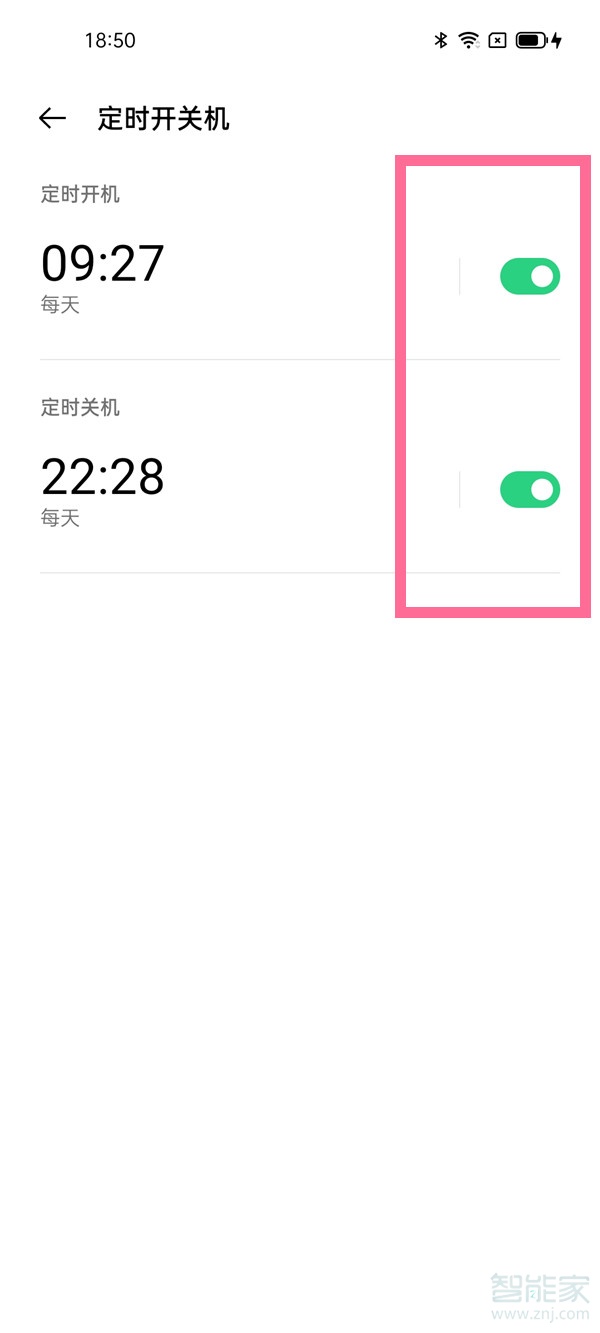The width and height of the screenshot is (600, 1333).
Task: Turn off the 定时开机 switch
Action: [529, 276]
